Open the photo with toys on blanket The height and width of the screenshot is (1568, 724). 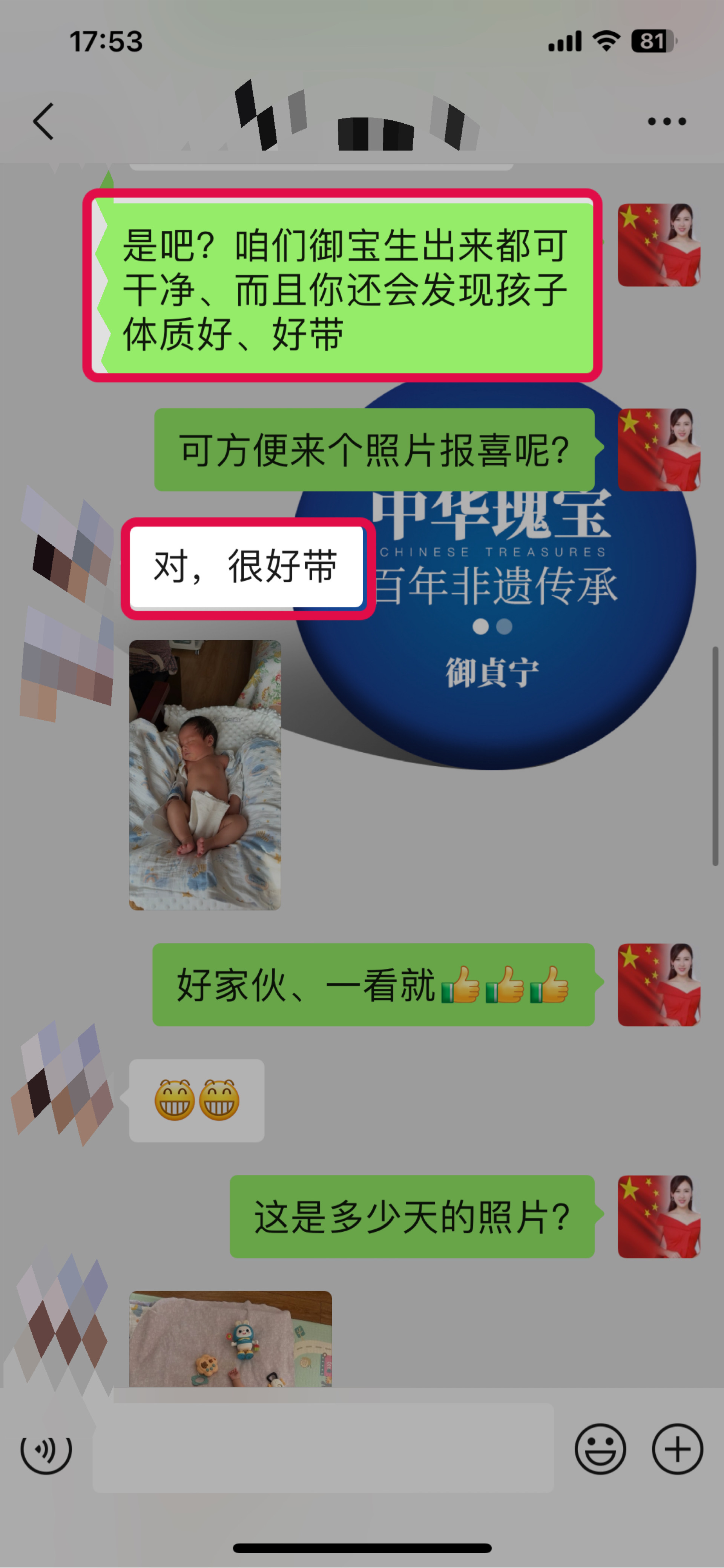(x=230, y=1338)
